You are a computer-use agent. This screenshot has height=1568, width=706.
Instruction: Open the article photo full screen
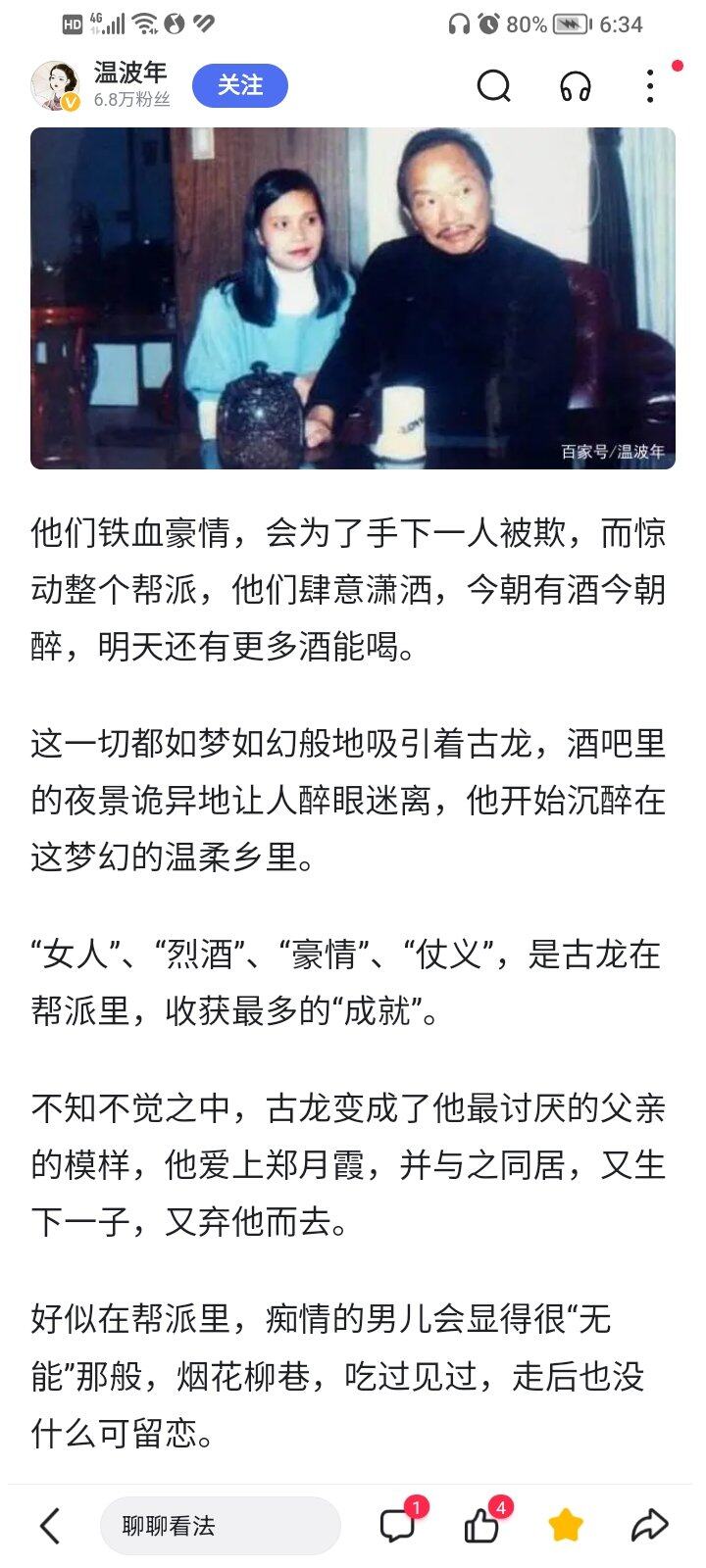coord(353,298)
